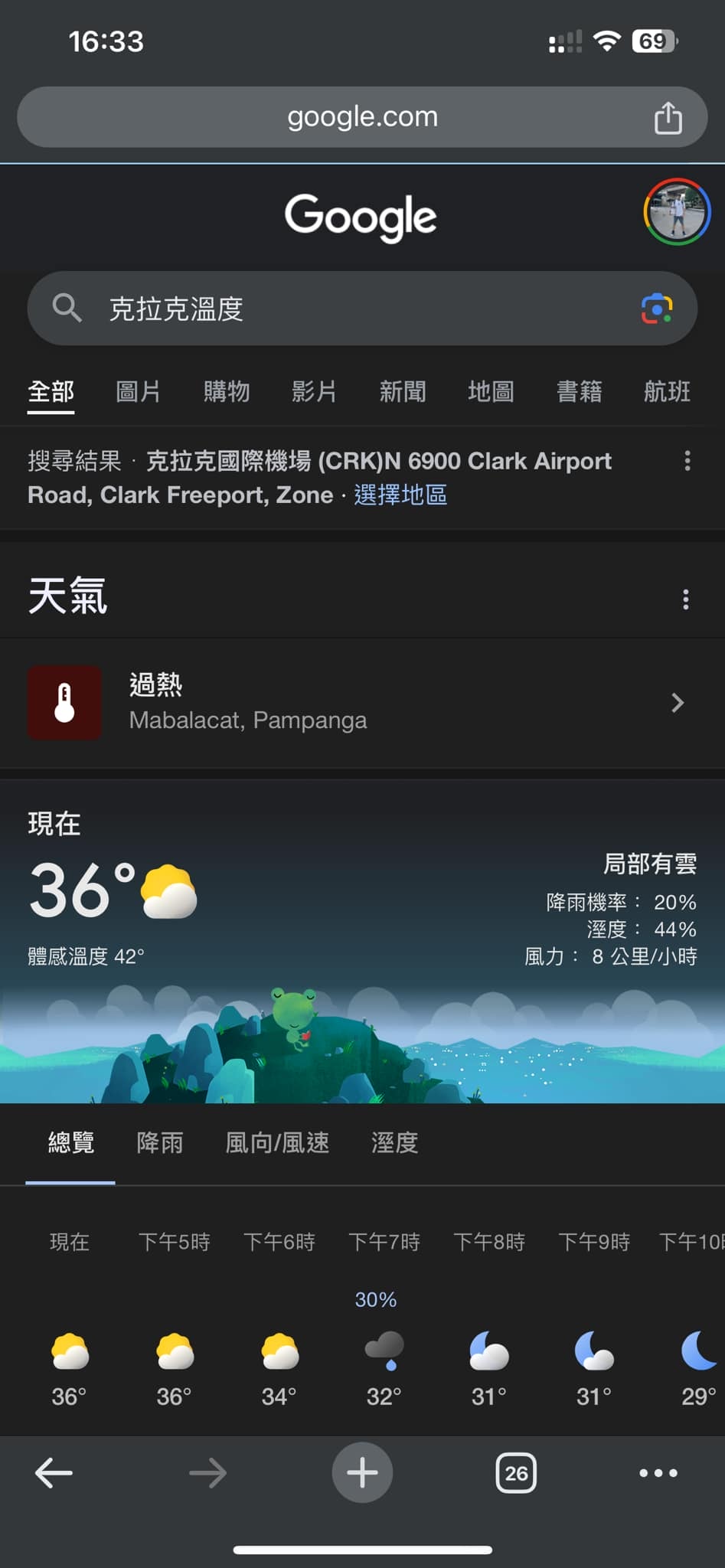Viewport: 725px width, 1568px height.
Task: Open search result three-dot menu
Action: point(687,462)
